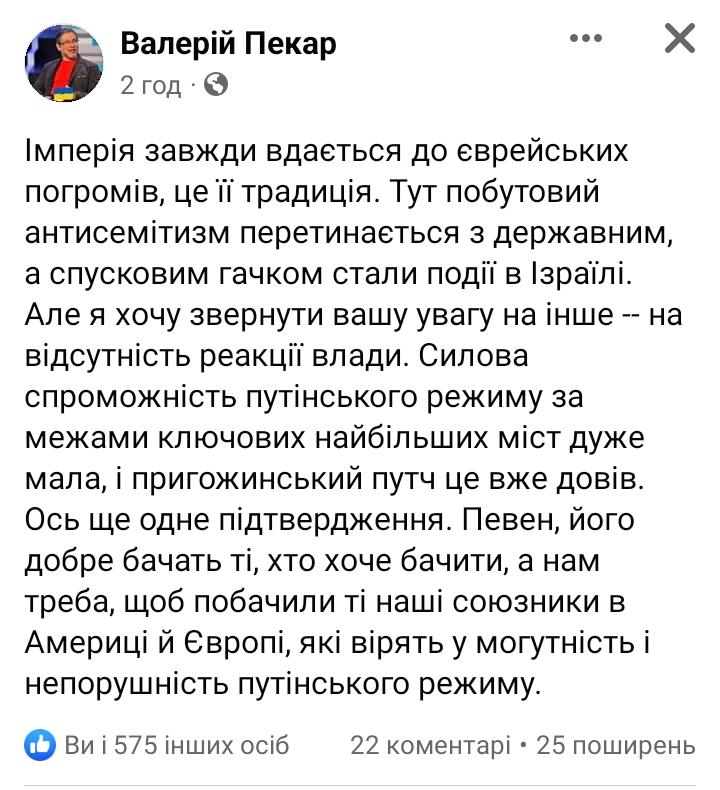View the list of 575 people who reacted
This screenshot has width=720, height=790.
175,745
